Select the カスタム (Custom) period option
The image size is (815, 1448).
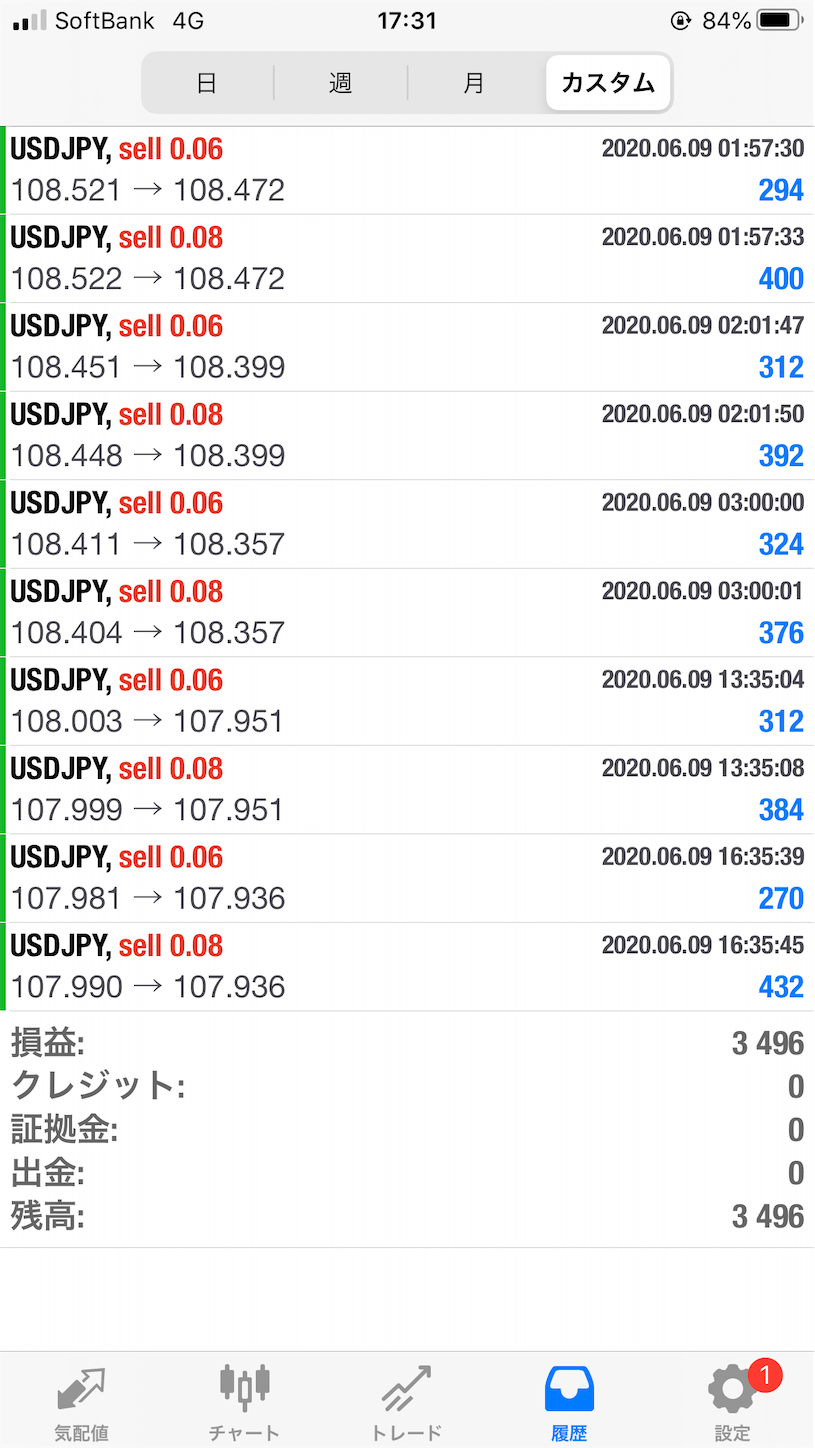click(x=607, y=83)
